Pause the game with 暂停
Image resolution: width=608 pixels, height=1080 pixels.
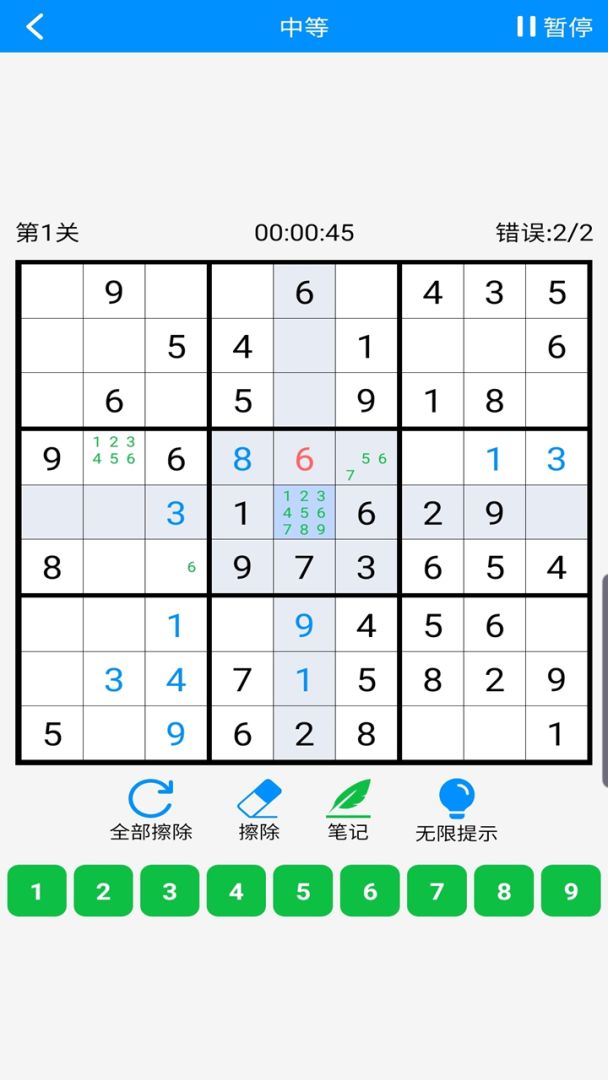pyautogui.click(x=554, y=27)
